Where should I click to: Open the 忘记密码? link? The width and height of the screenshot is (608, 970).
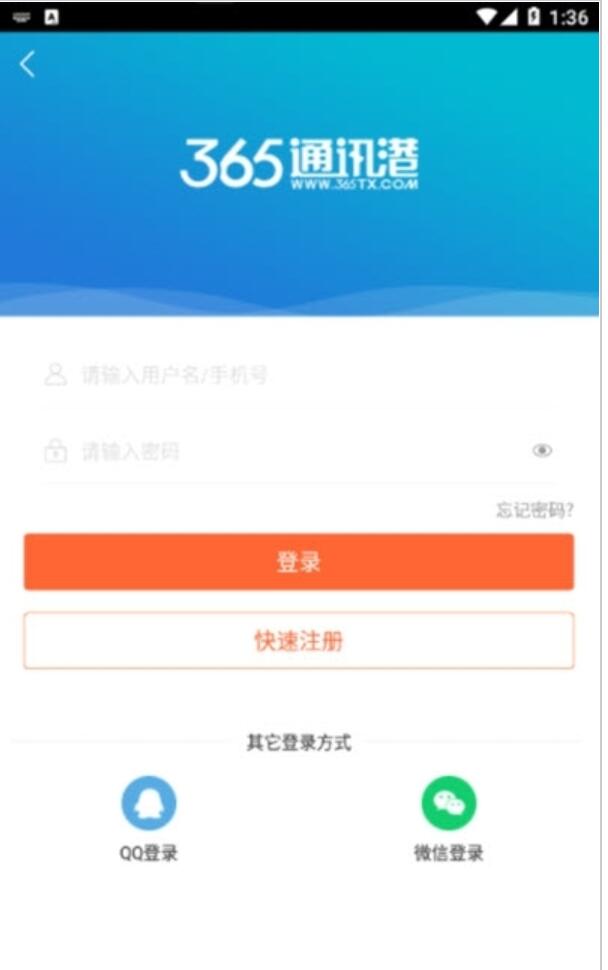click(535, 510)
